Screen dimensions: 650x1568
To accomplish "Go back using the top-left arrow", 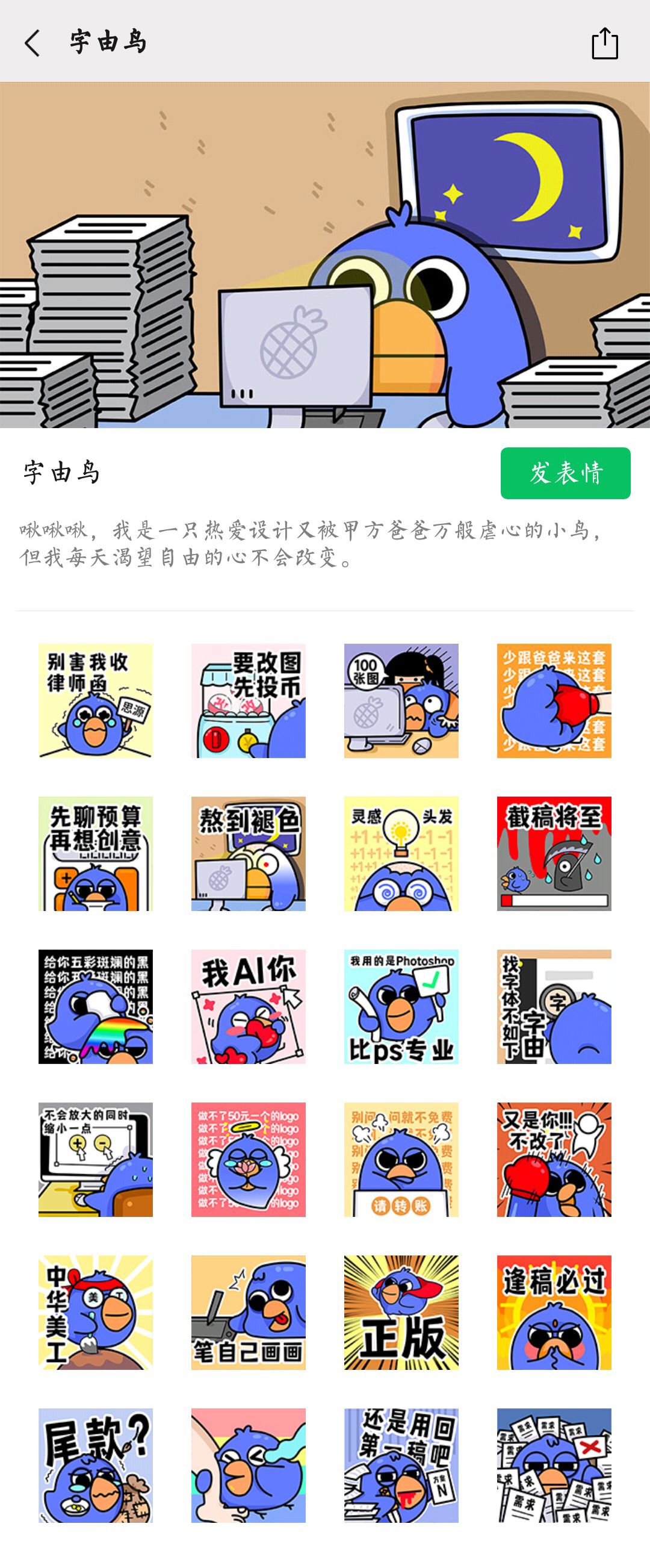I will coord(32,43).
